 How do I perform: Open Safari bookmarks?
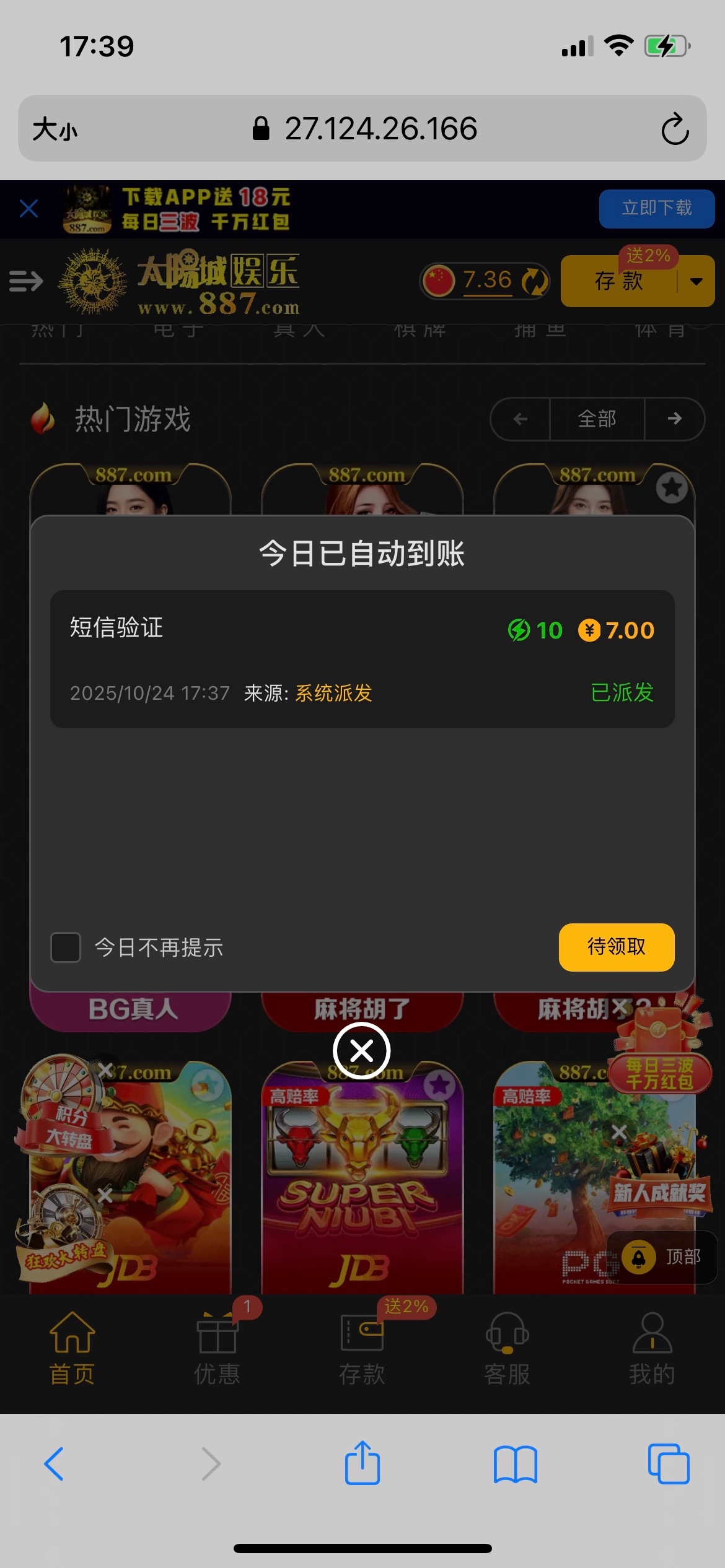(x=515, y=1464)
